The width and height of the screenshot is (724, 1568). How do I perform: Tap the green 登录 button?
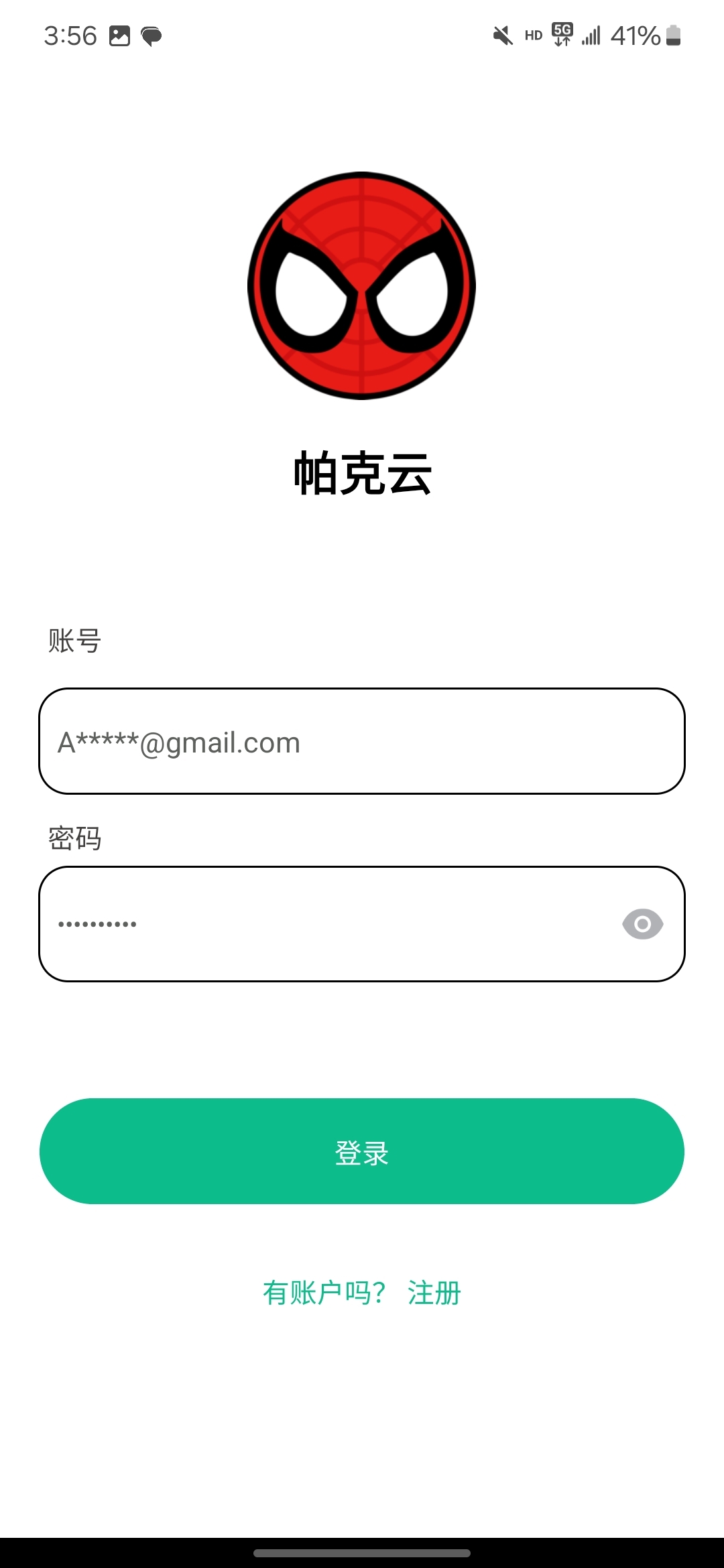[x=362, y=1151]
